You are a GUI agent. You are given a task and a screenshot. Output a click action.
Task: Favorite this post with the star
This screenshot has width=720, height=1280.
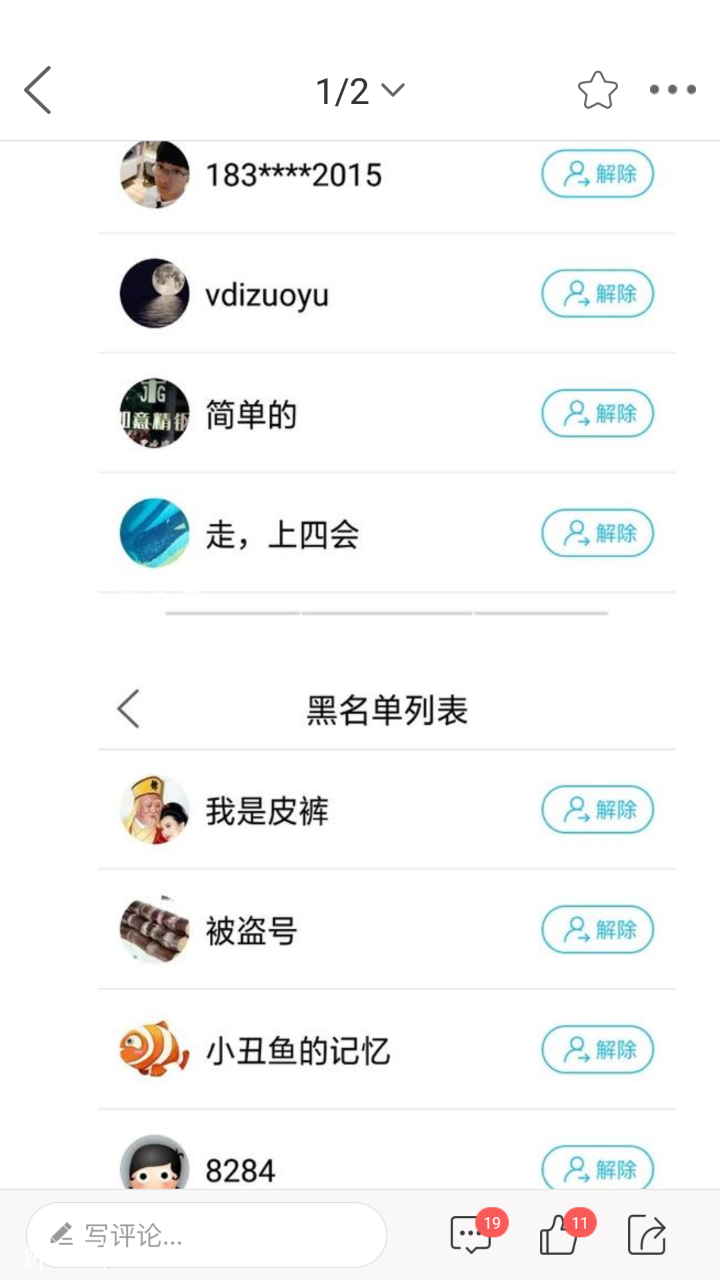(x=597, y=91)
